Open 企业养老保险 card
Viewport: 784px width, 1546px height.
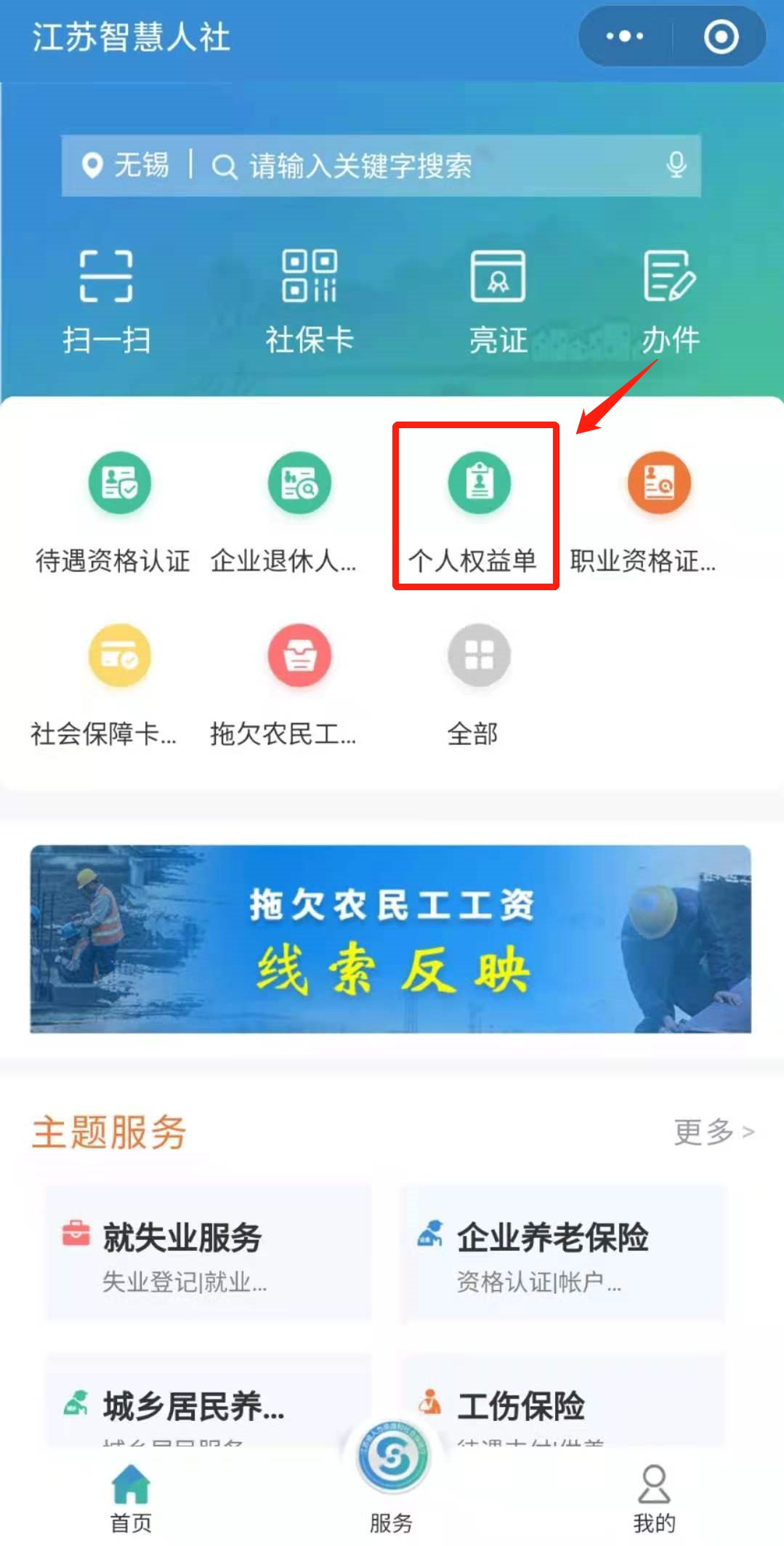tap(563, 1253)
